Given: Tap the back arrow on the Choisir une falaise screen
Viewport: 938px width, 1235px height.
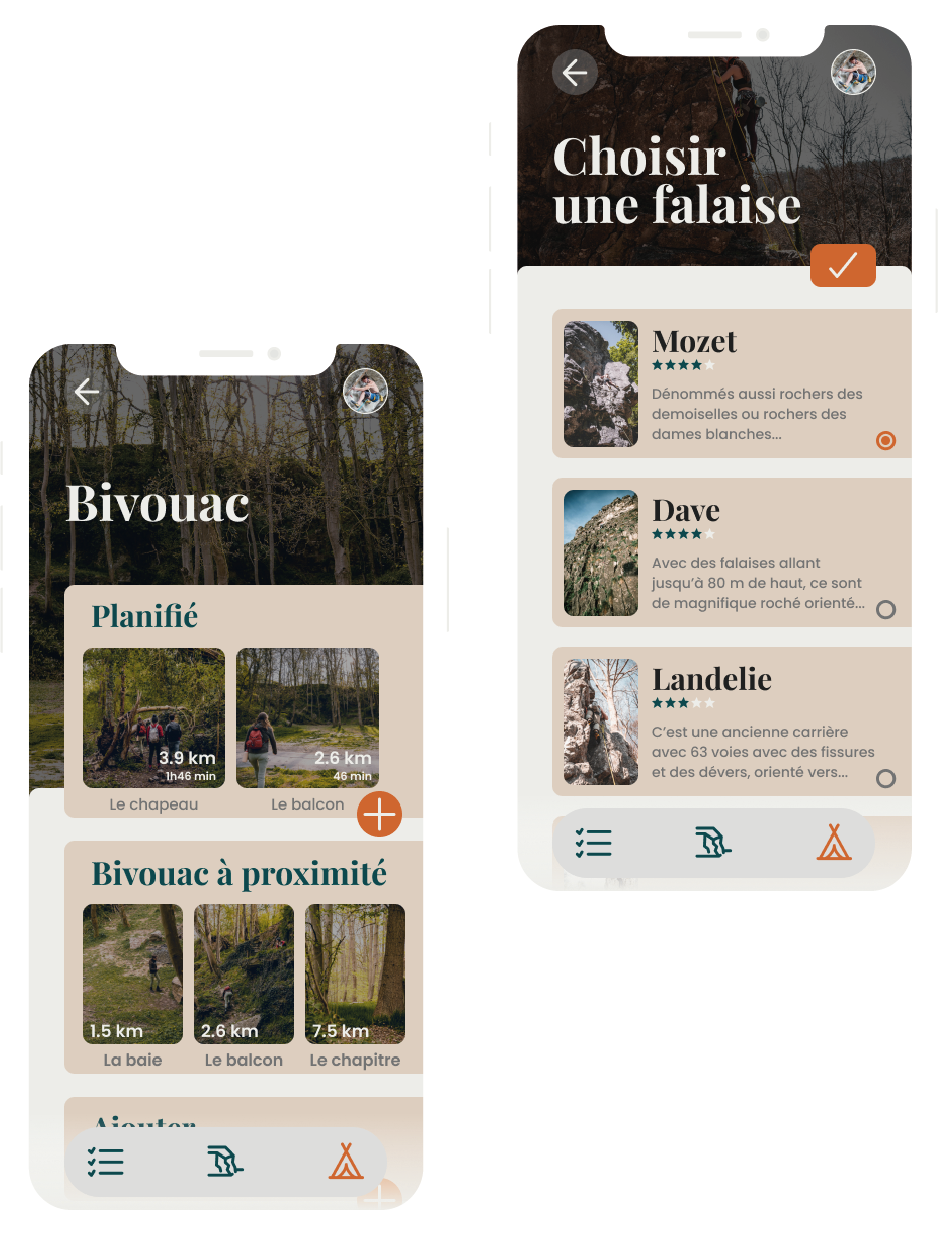Looking at the screenshot, I should point(575,72).
